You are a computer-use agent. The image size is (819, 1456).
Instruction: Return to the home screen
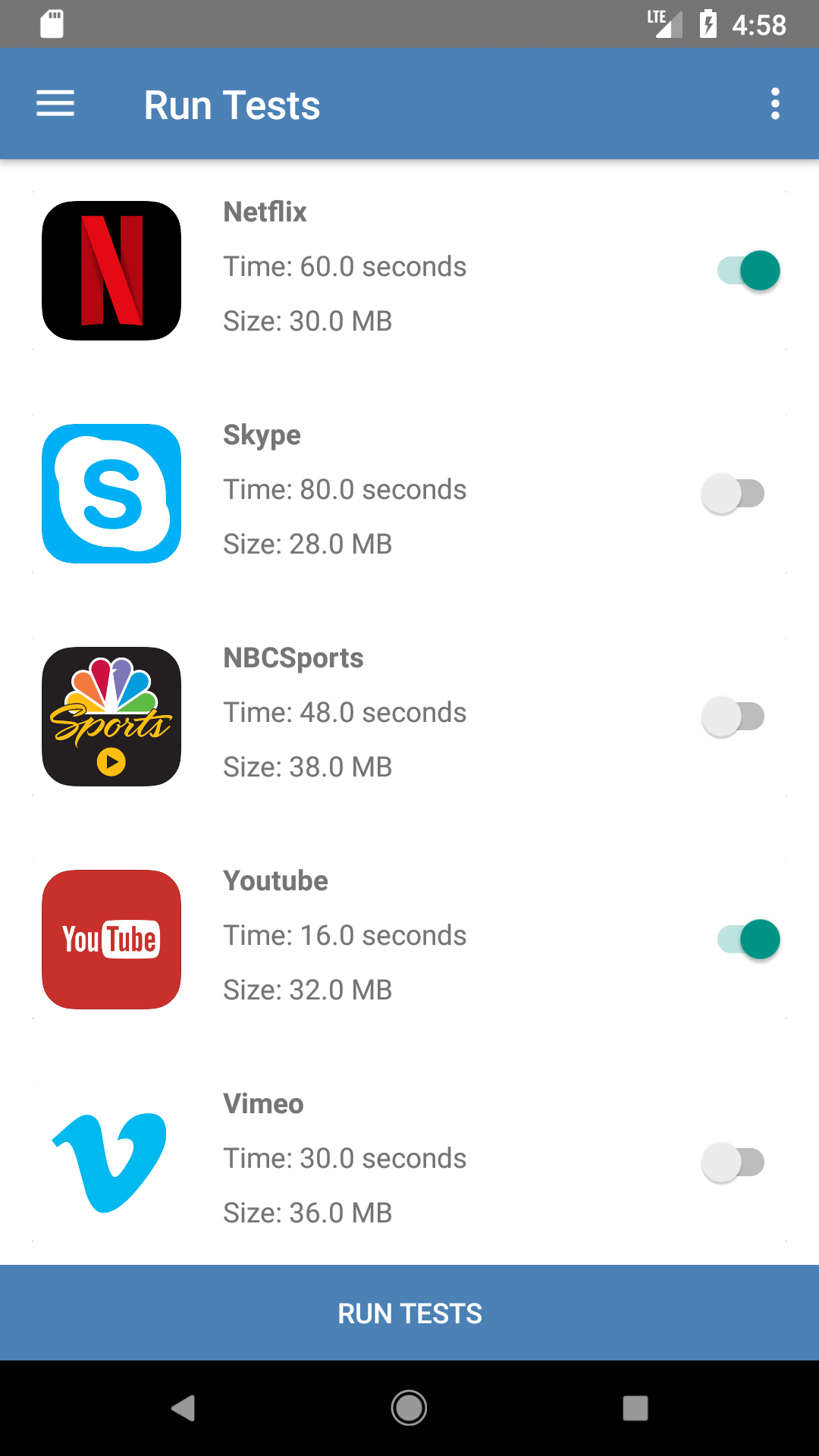click(x=409, y=1408)
